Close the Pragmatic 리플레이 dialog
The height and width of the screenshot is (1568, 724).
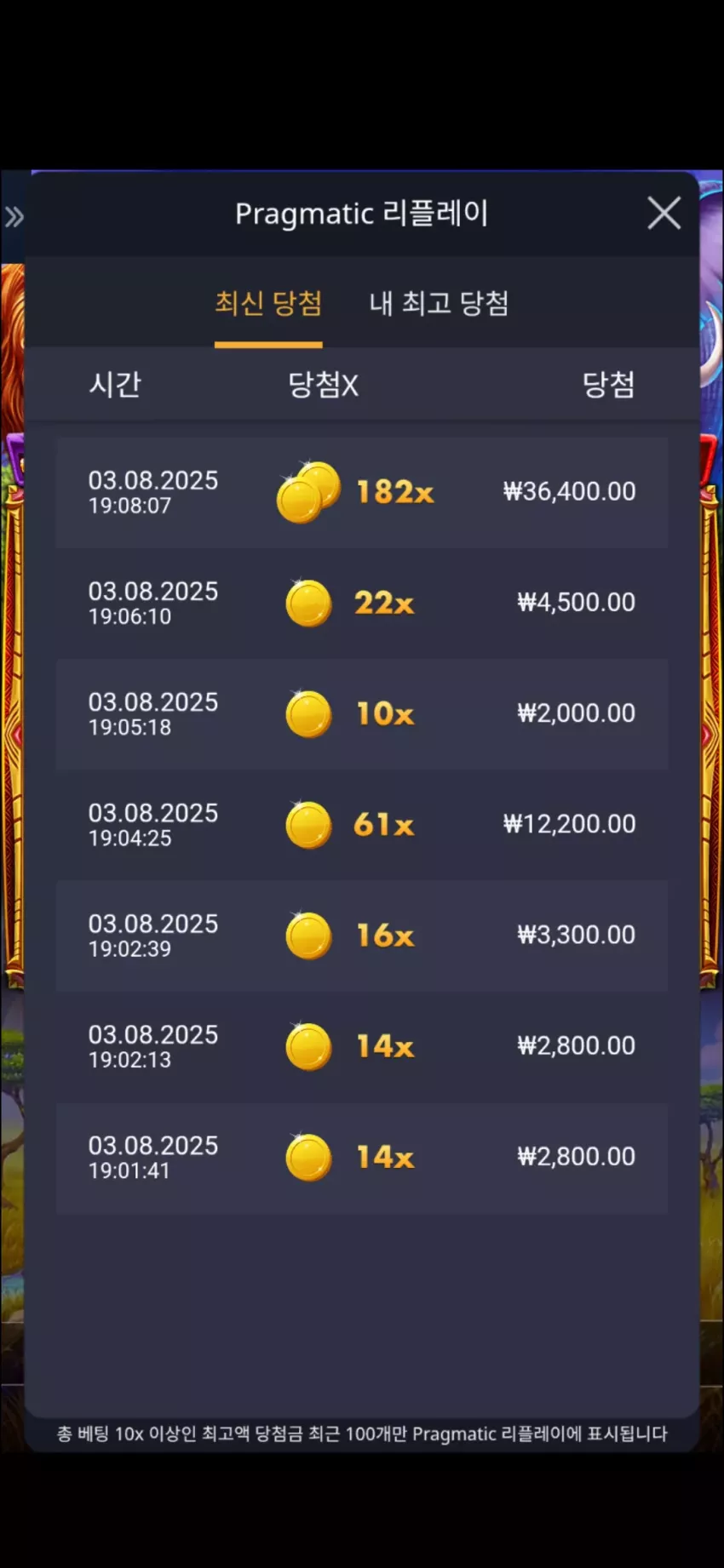tap(664, 213)
